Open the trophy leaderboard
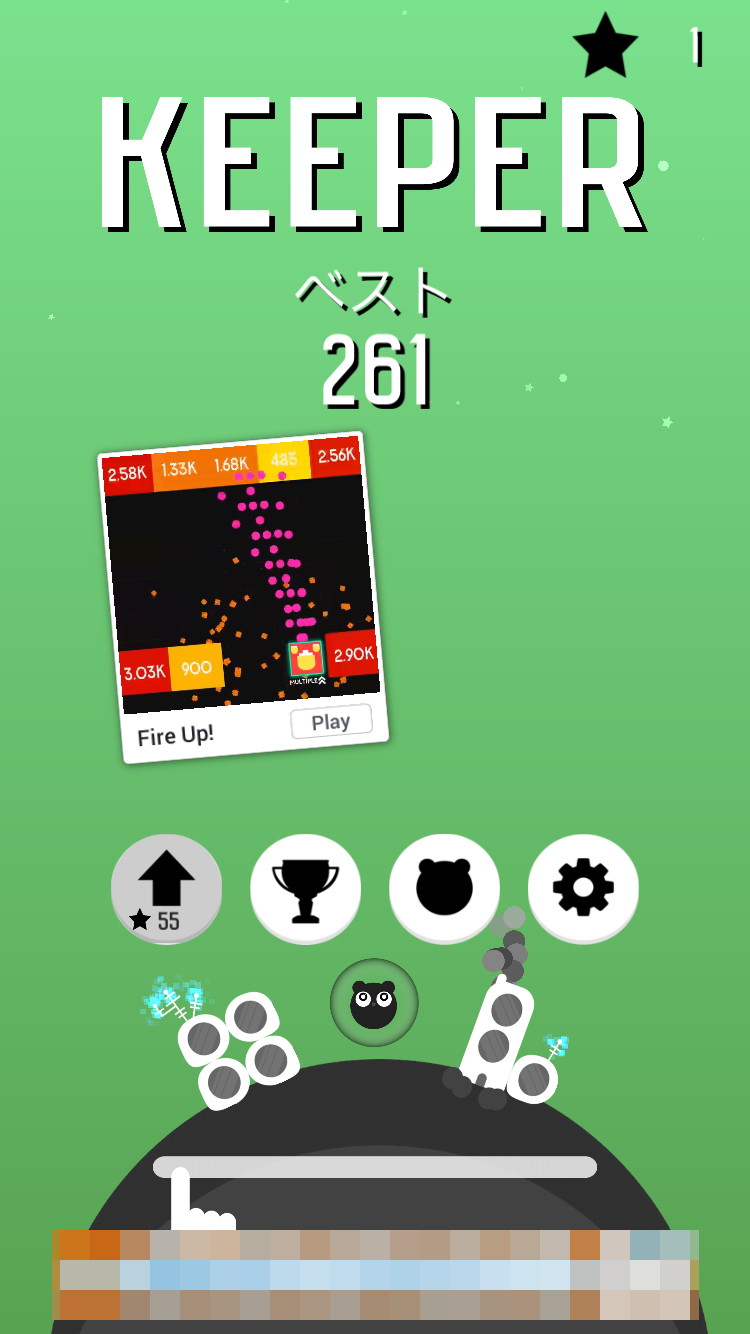Screen dimensions: 750x1334 (305, 888)
